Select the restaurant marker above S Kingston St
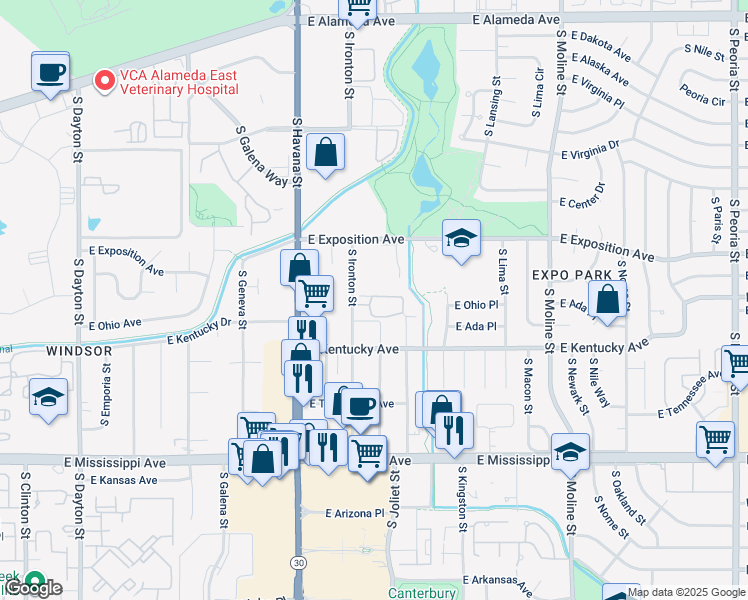 (455, 434)
